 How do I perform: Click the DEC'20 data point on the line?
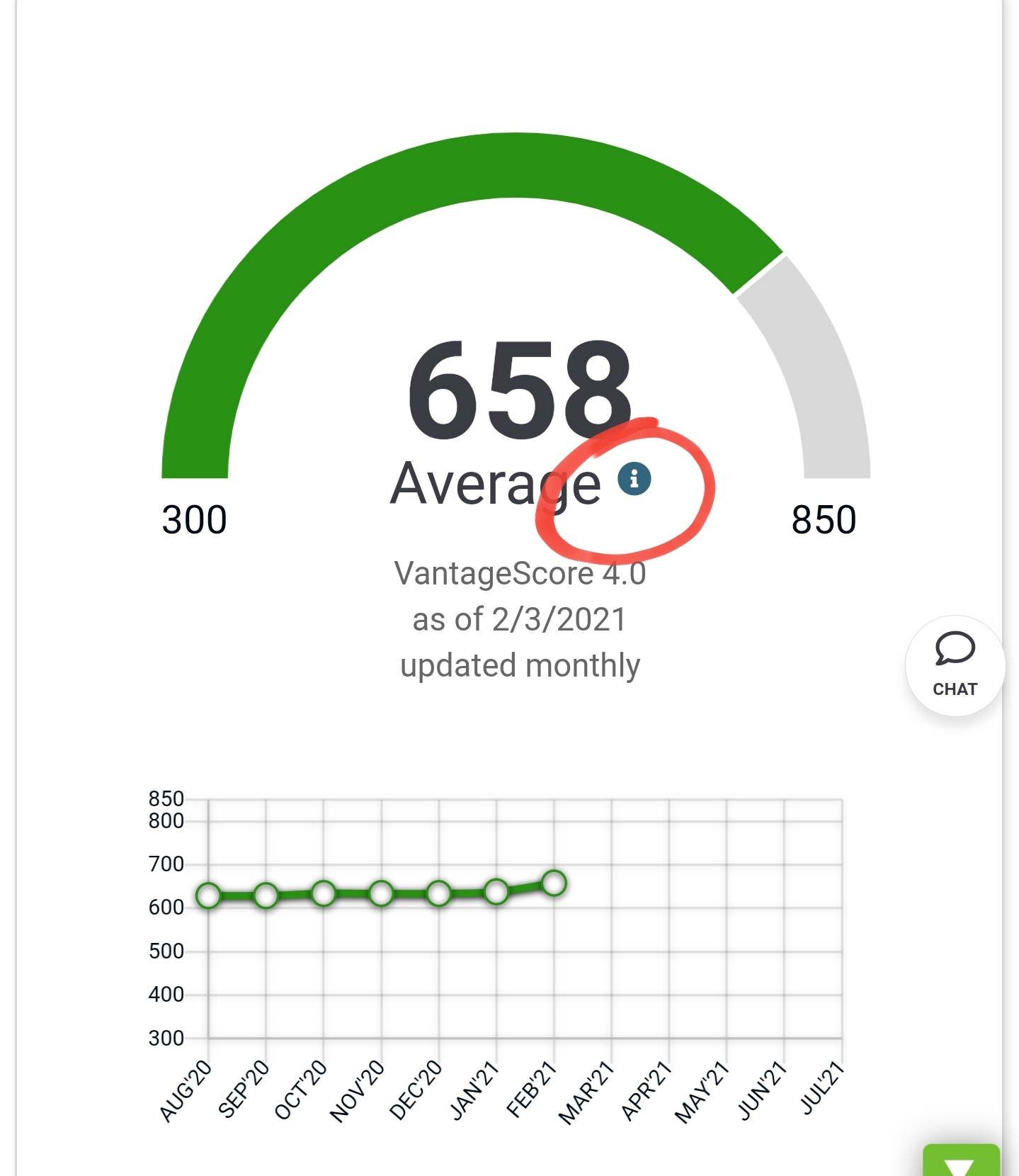coord(438,894)
